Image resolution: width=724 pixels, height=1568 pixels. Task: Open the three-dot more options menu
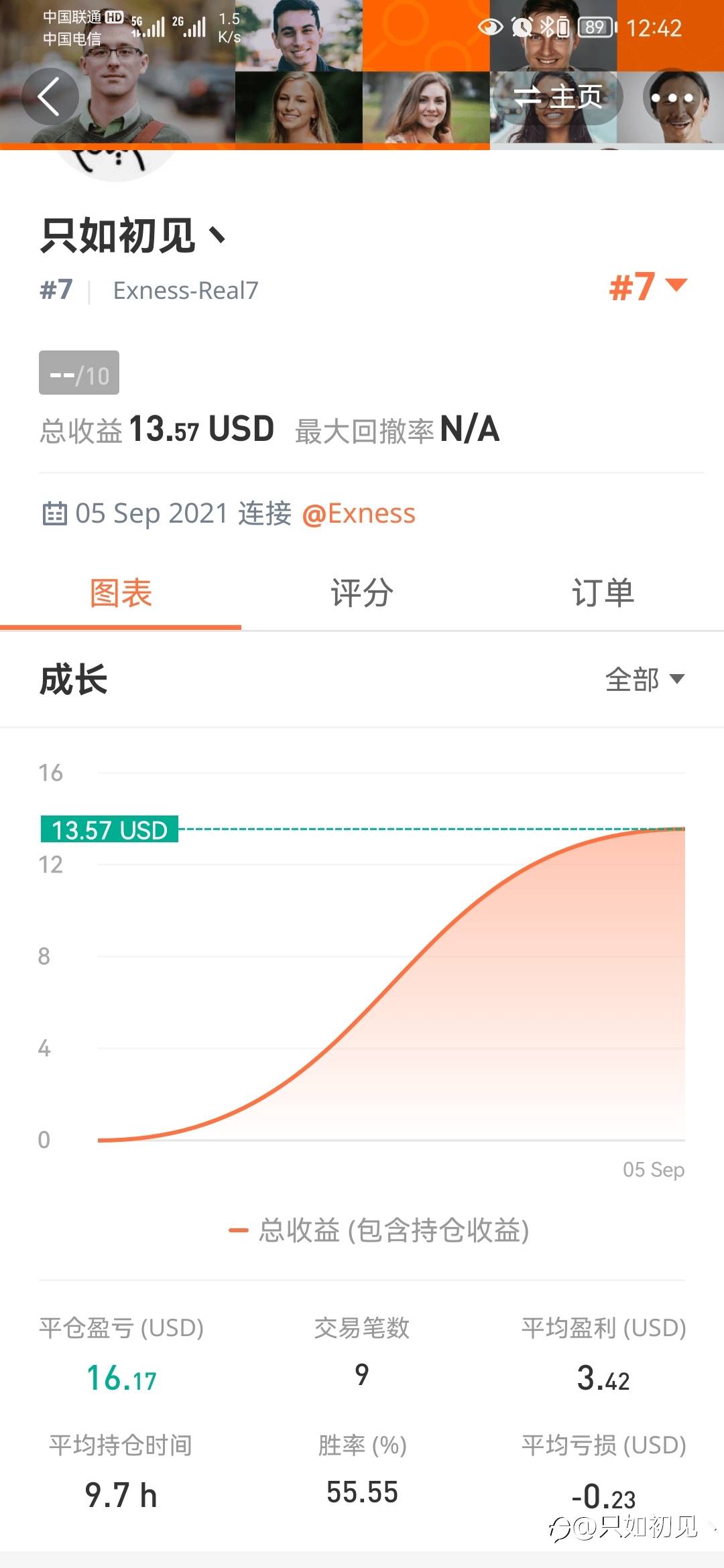672,97
